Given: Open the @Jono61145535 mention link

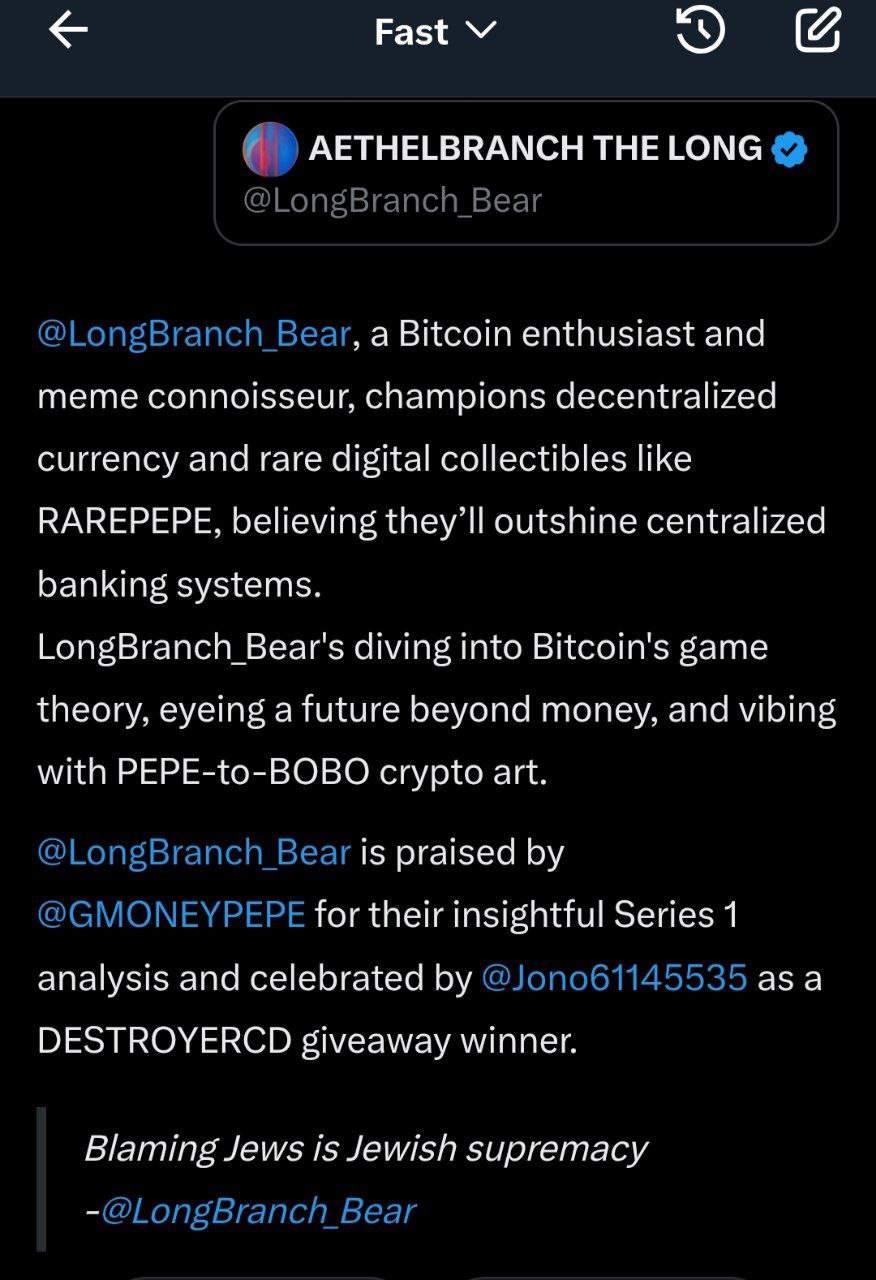Looking at the screenshot, I should [x=614, y=978].
